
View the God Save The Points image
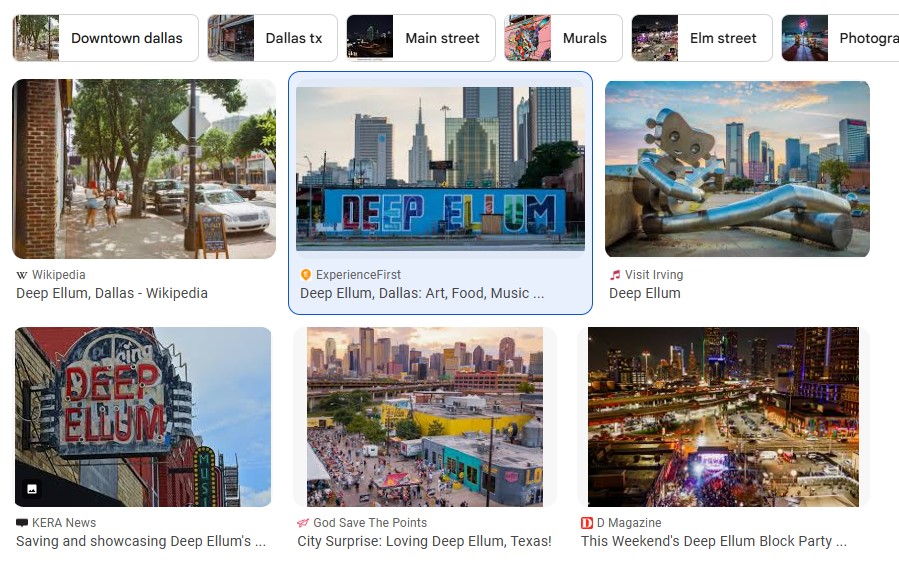click(425, 417)
